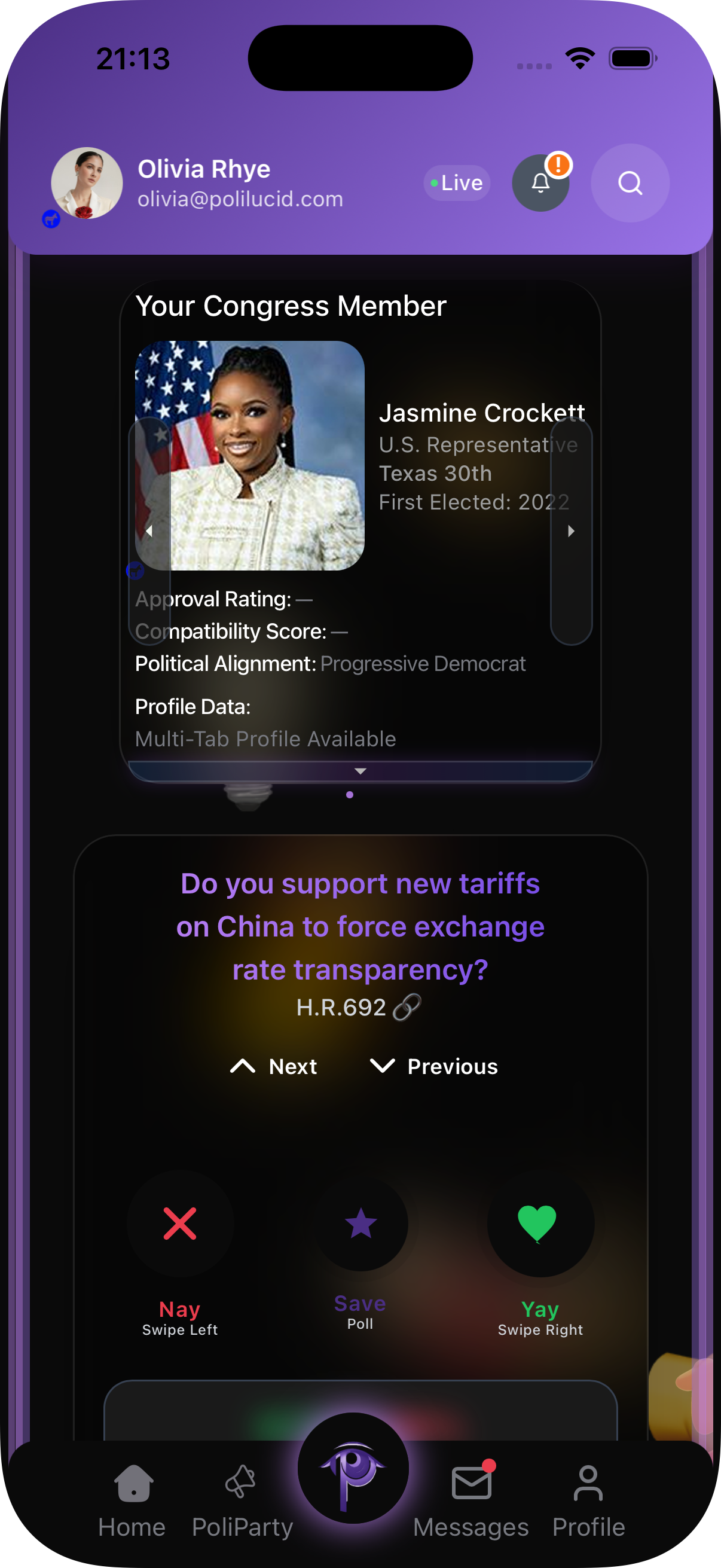Select the red X to vote Nay

pos(179,1225)
